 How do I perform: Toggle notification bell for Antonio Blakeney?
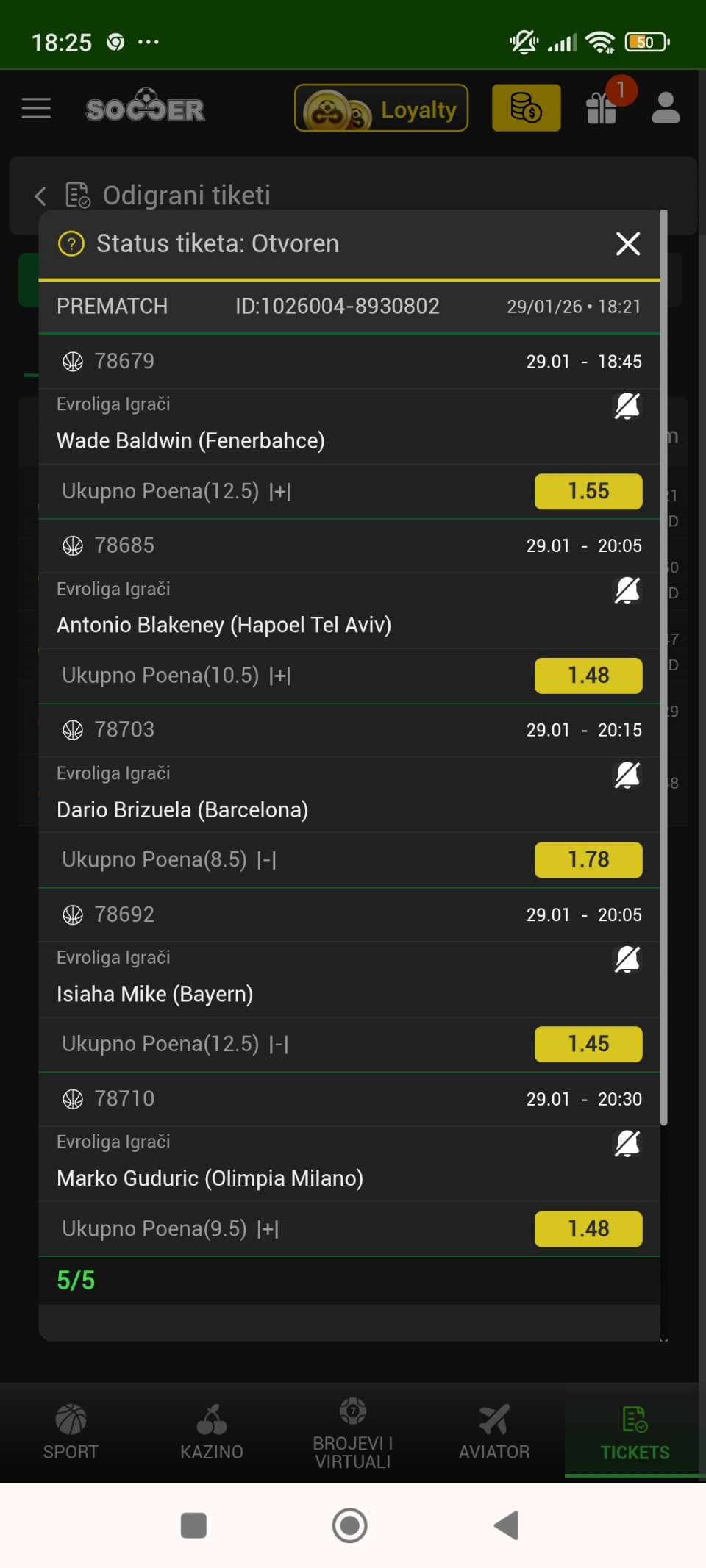coord(627,590)
